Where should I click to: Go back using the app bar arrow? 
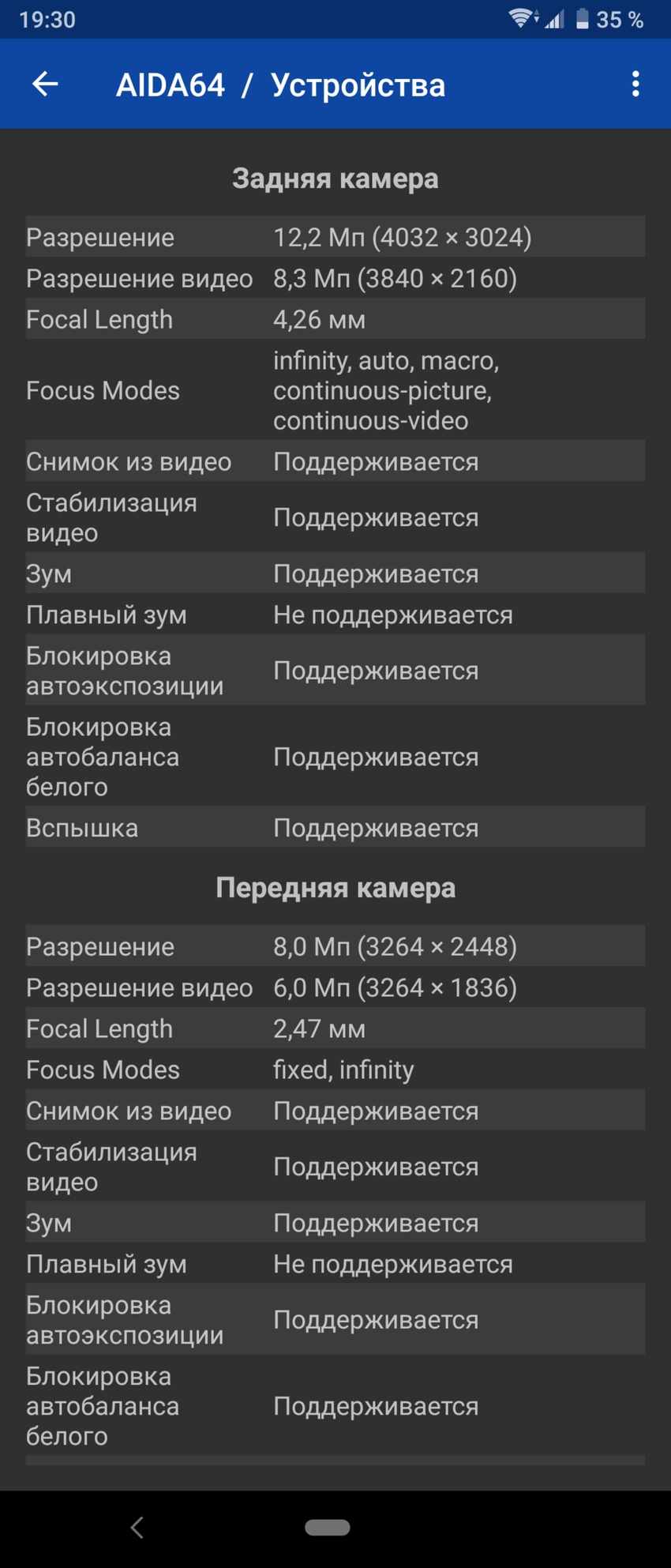point(45,84)
